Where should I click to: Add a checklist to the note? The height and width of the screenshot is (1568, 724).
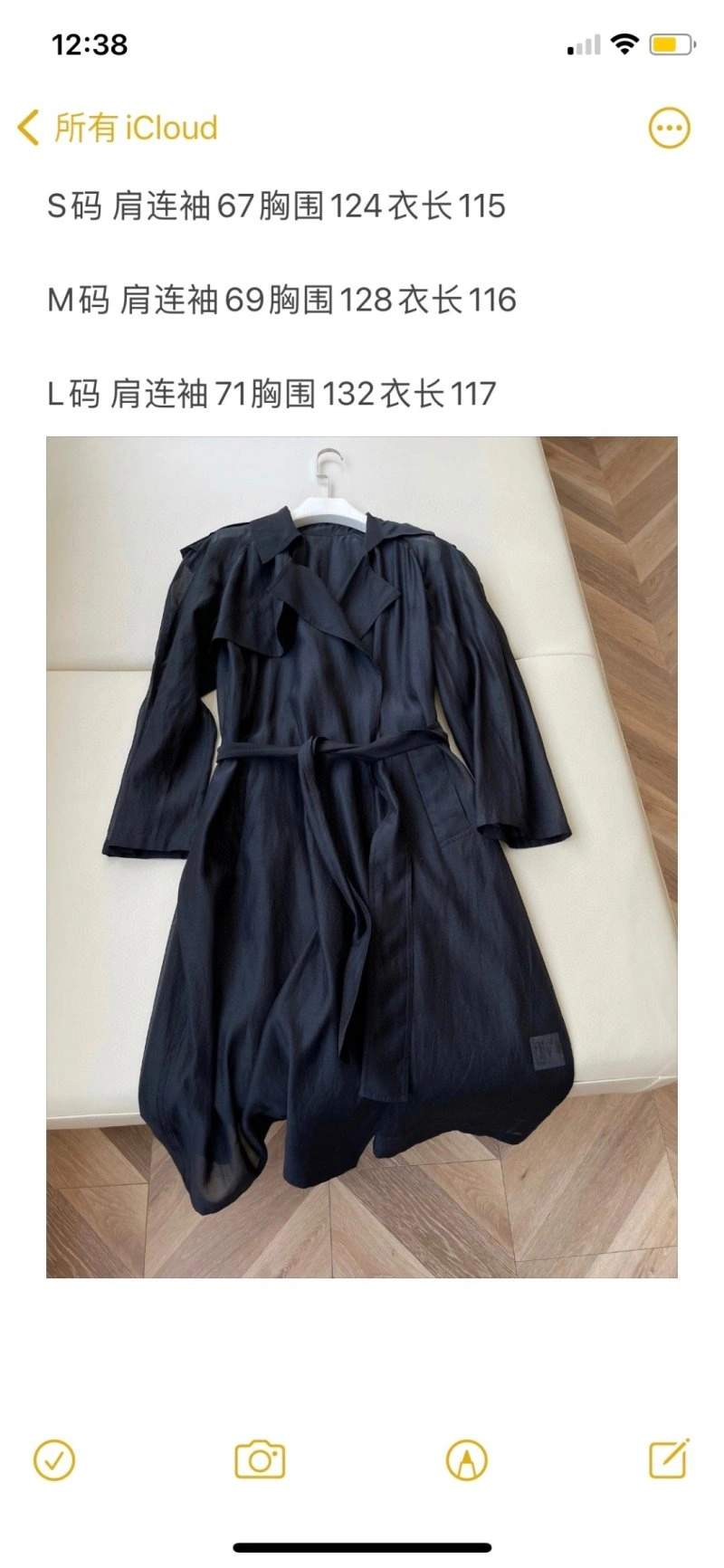(54, 1459)
